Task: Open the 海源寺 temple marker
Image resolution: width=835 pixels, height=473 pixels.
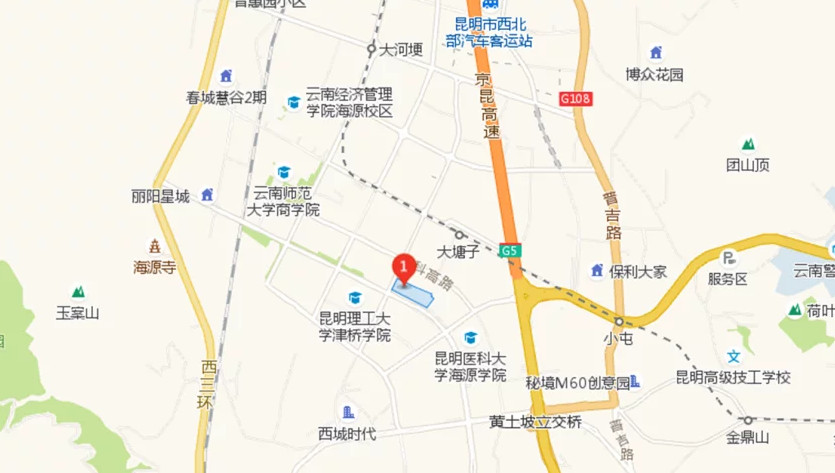Action: click(154, 246)
